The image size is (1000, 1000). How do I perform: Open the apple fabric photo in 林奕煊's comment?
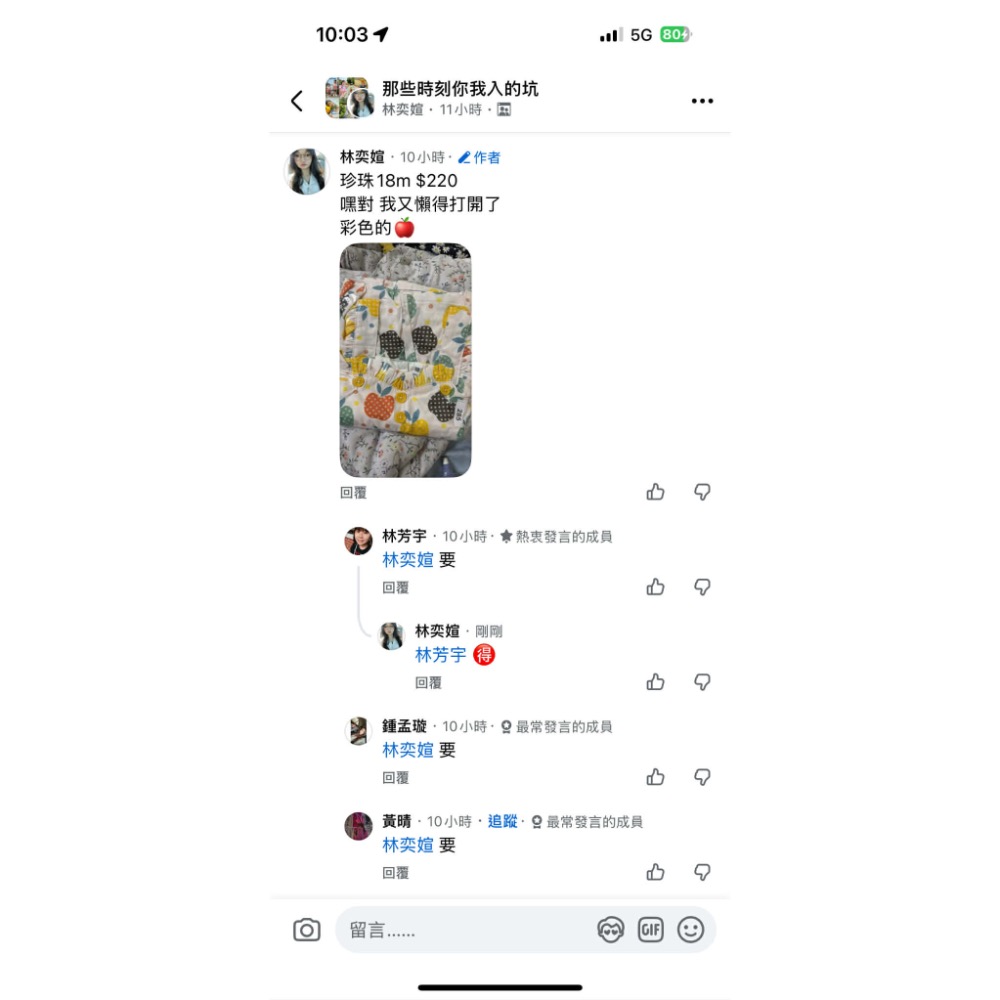(405, 360)
